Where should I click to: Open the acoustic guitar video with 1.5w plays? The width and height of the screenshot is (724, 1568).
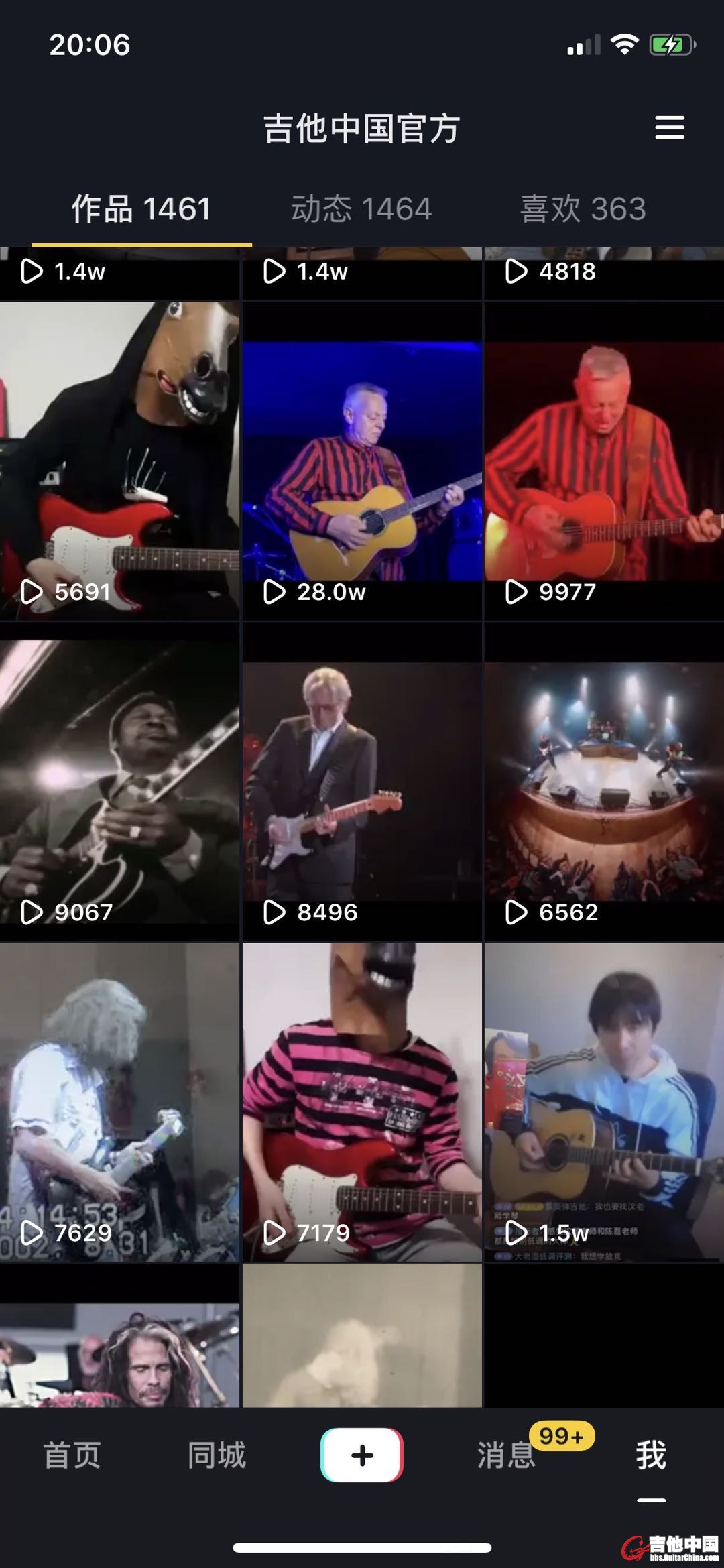604,1102
